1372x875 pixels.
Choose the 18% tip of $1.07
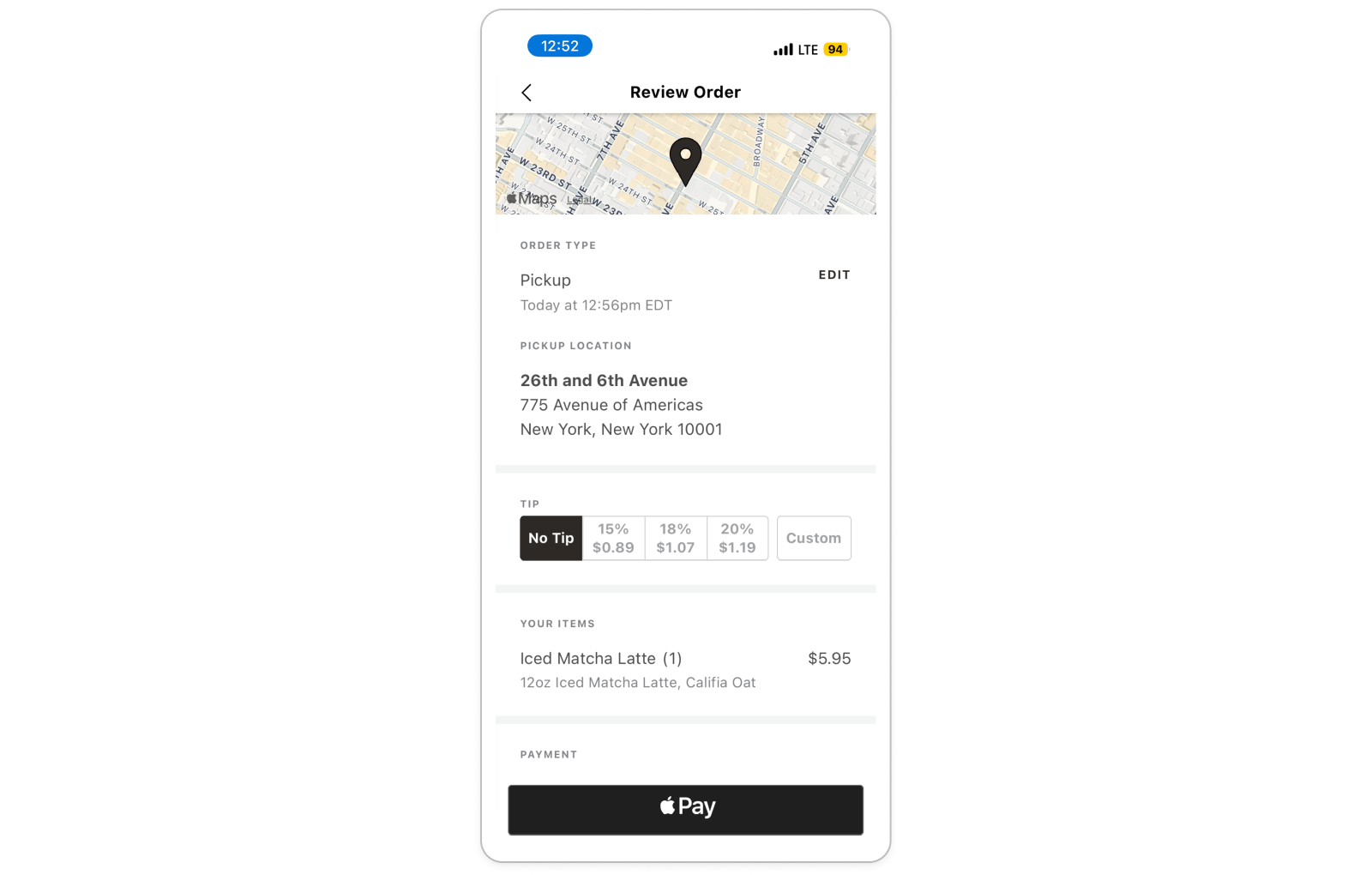coord(676,539)
